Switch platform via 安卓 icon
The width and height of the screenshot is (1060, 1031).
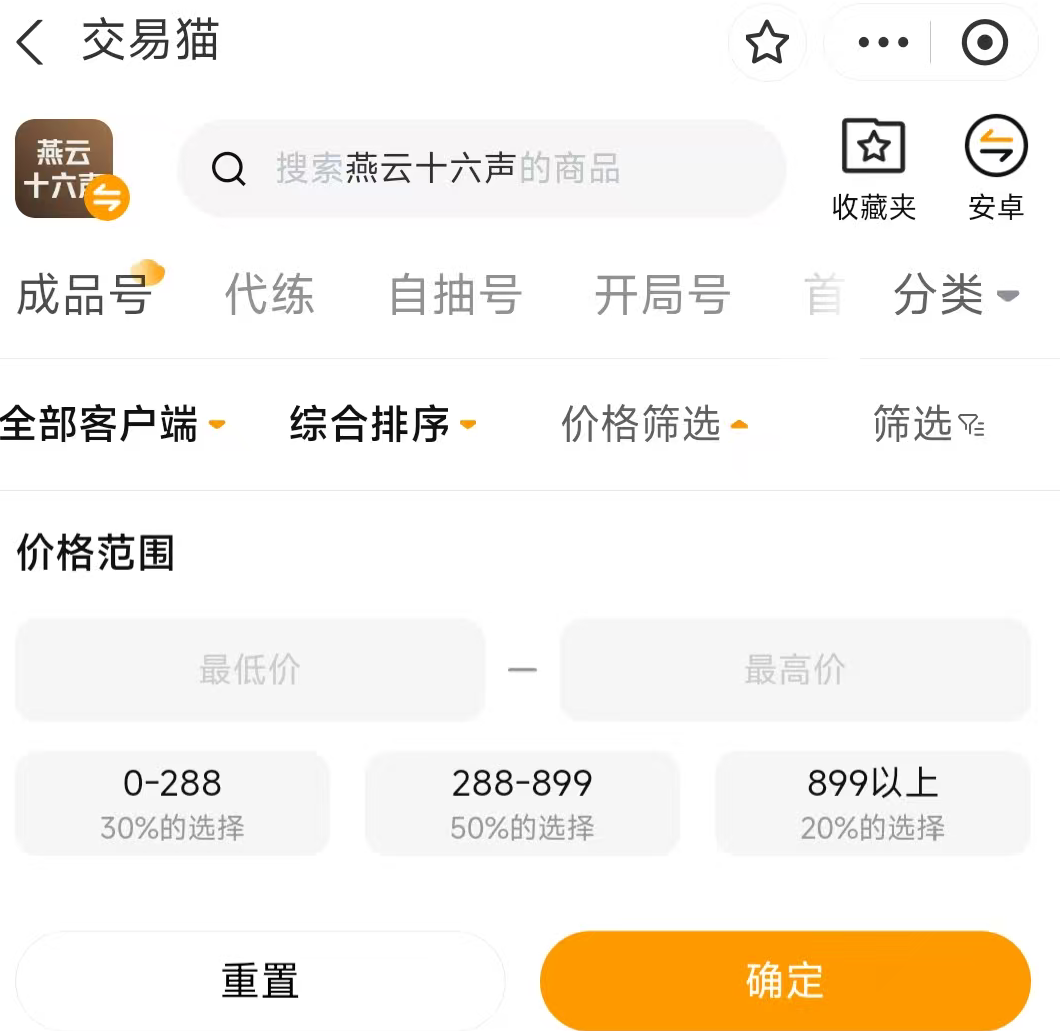click(996, 168)
